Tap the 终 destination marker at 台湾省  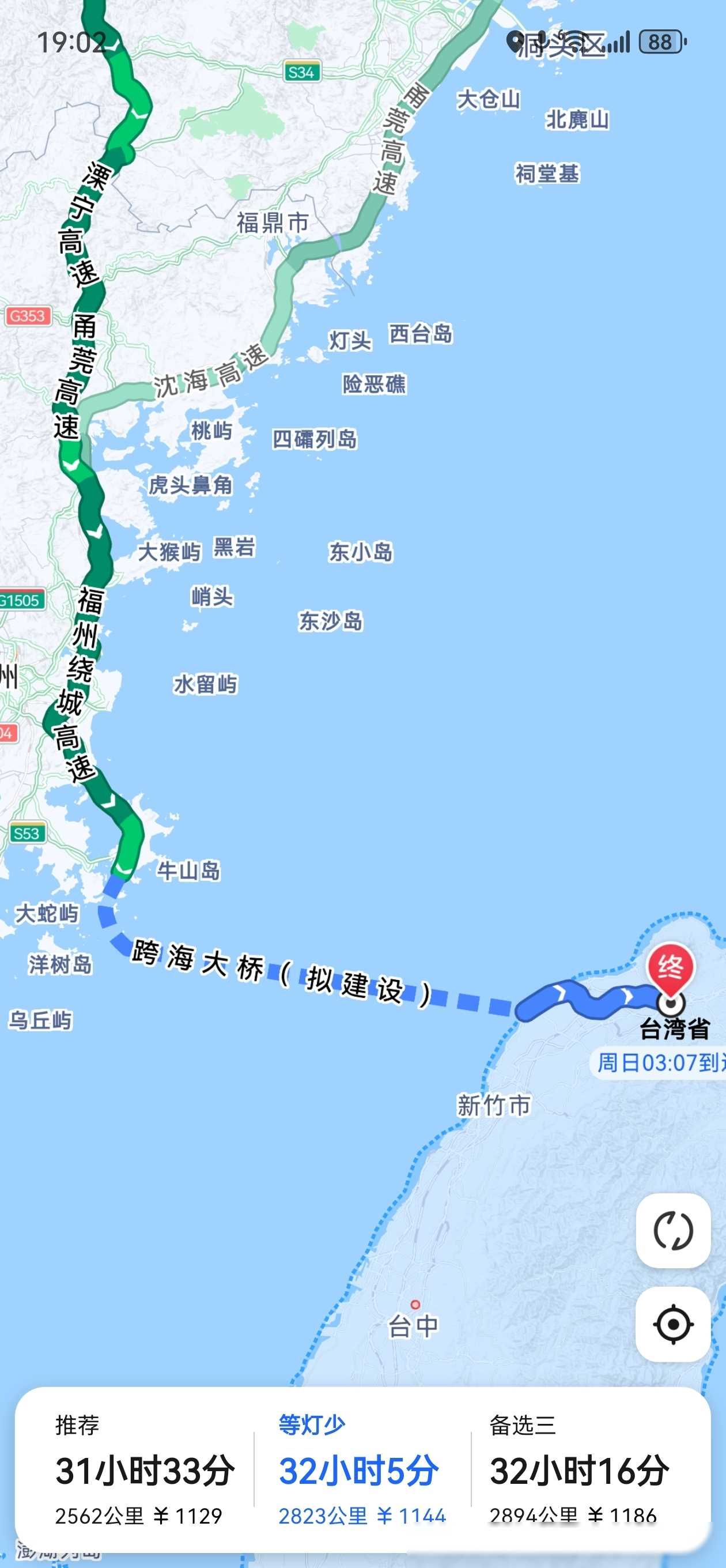[670, 968]
